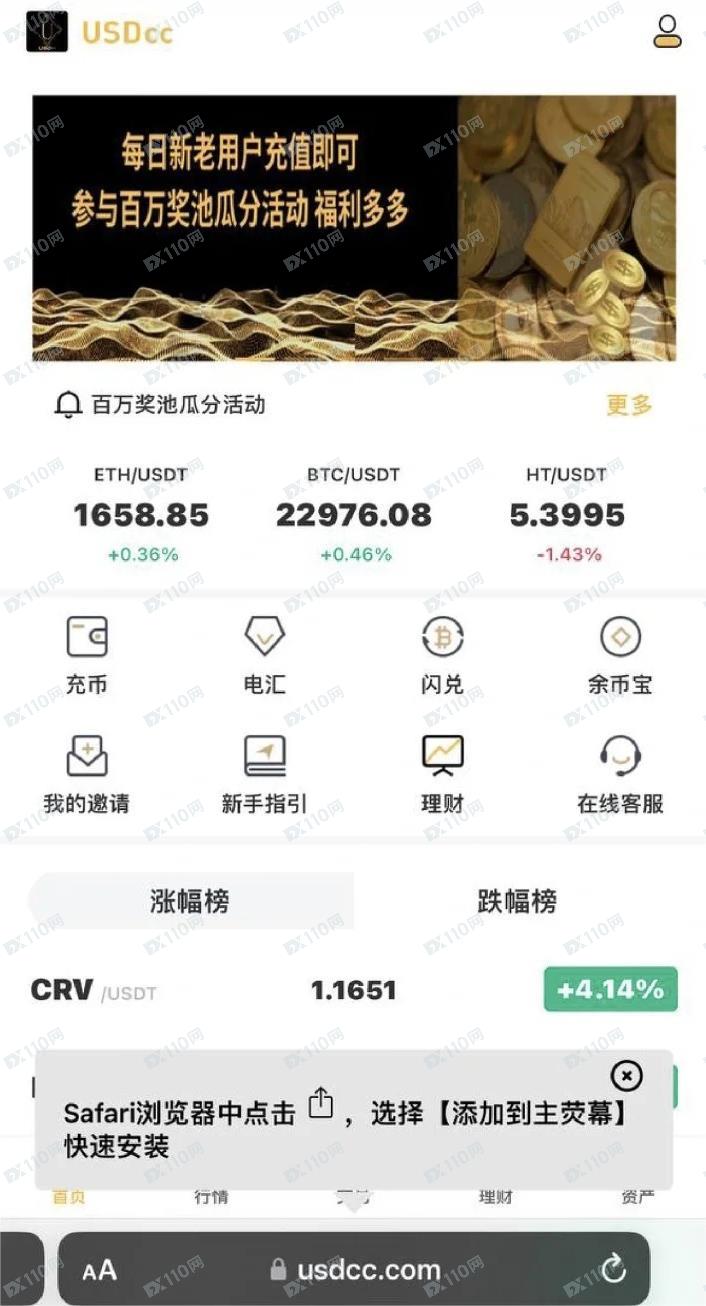This screenshot has width=706, height=1306.
Task: Open 新手指引 beginner guide
Action: (265, 774)
